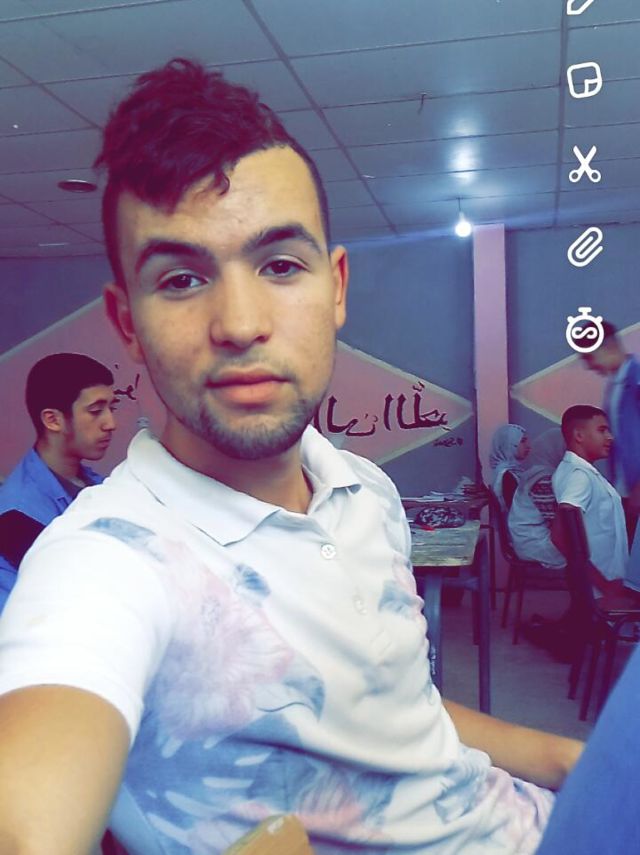Open the sticker picker
Image resolution: width=640 pixels, height=855 pixels.
point(584,80)
